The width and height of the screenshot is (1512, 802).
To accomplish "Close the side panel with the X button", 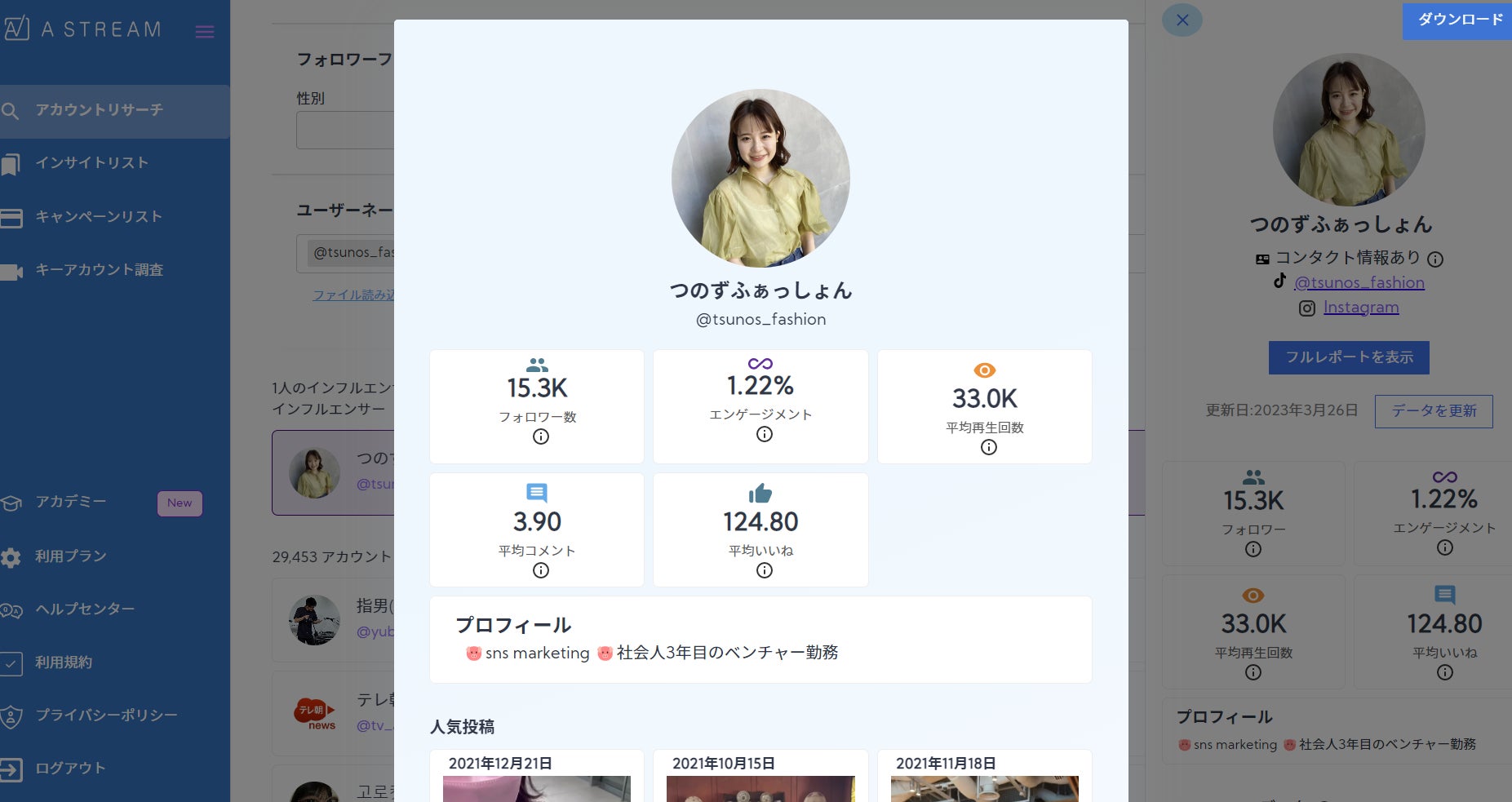I will click(1182, 20).
